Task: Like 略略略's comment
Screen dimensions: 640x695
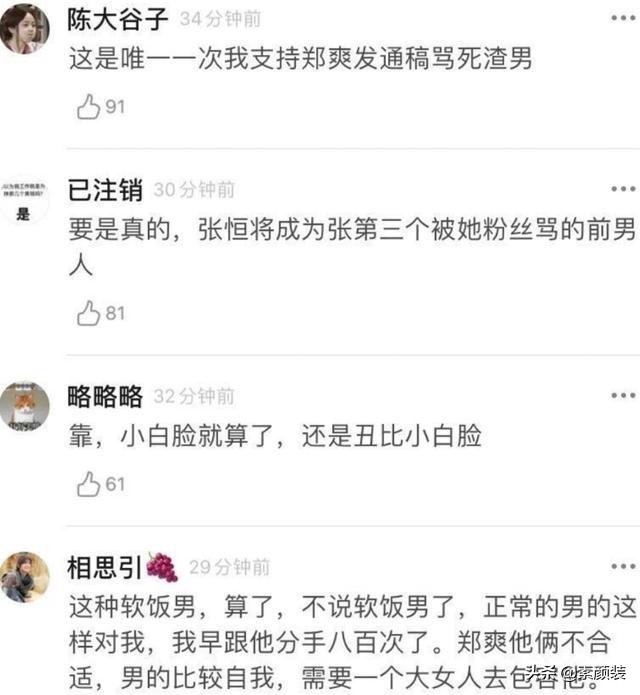Action: tap(89, 484)
